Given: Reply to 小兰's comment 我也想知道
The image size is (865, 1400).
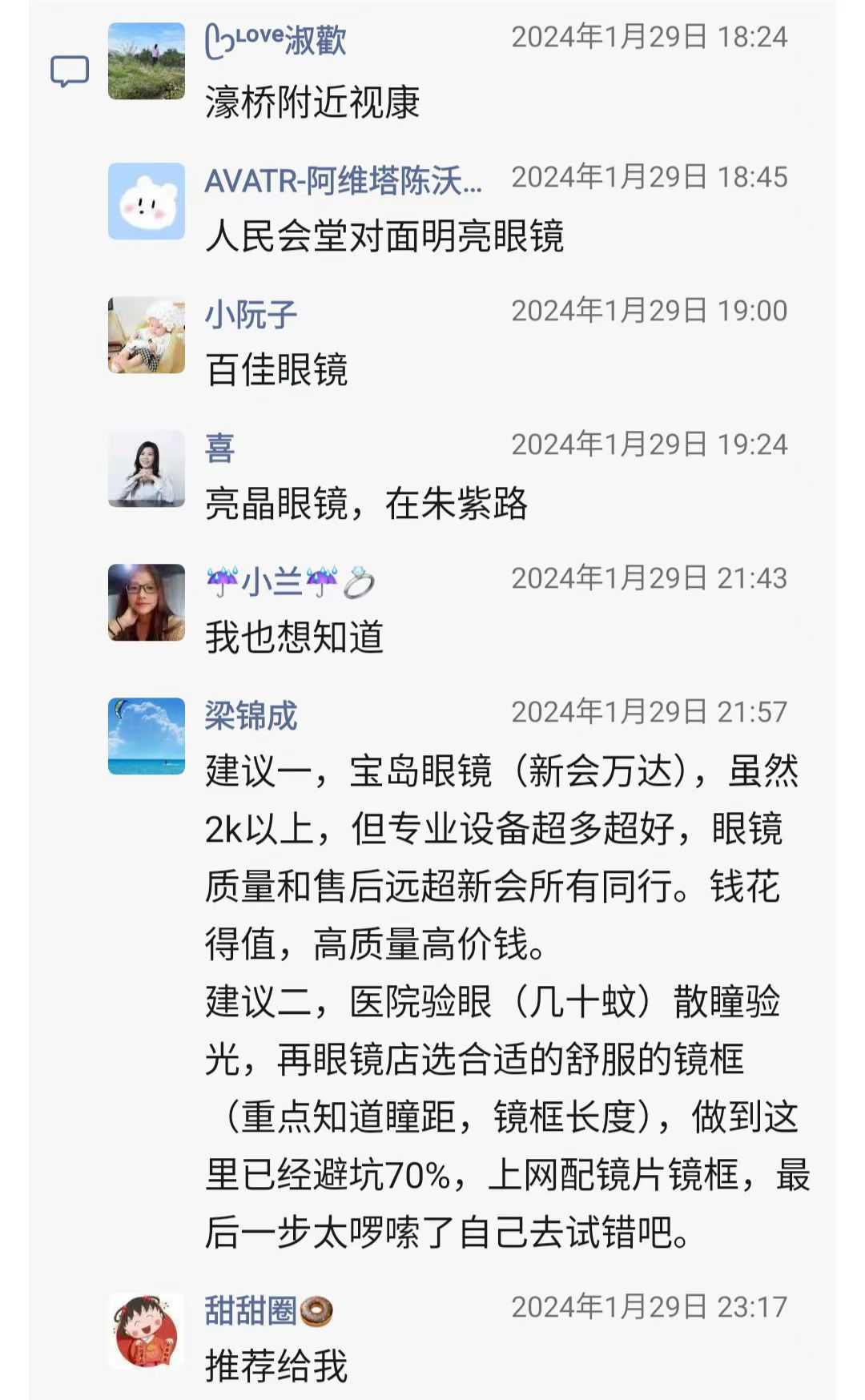Looking at the screenshot, I should (x=294, y=638).
